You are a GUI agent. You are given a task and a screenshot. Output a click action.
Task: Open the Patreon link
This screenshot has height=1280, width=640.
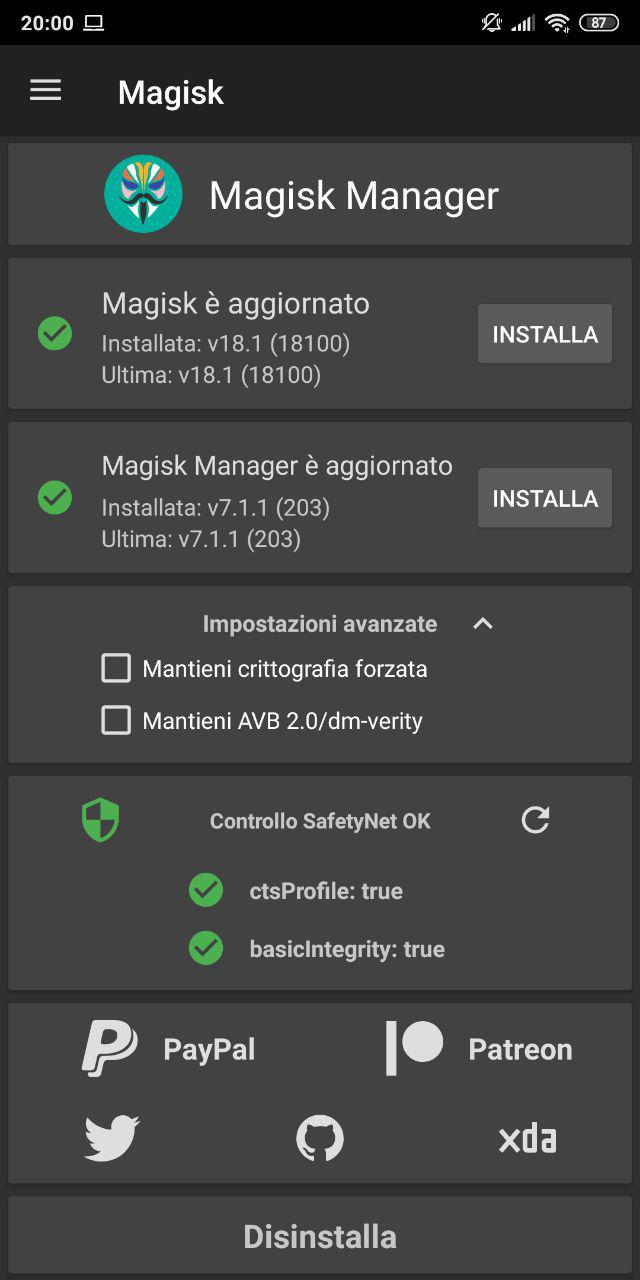tap(479, 1049)
